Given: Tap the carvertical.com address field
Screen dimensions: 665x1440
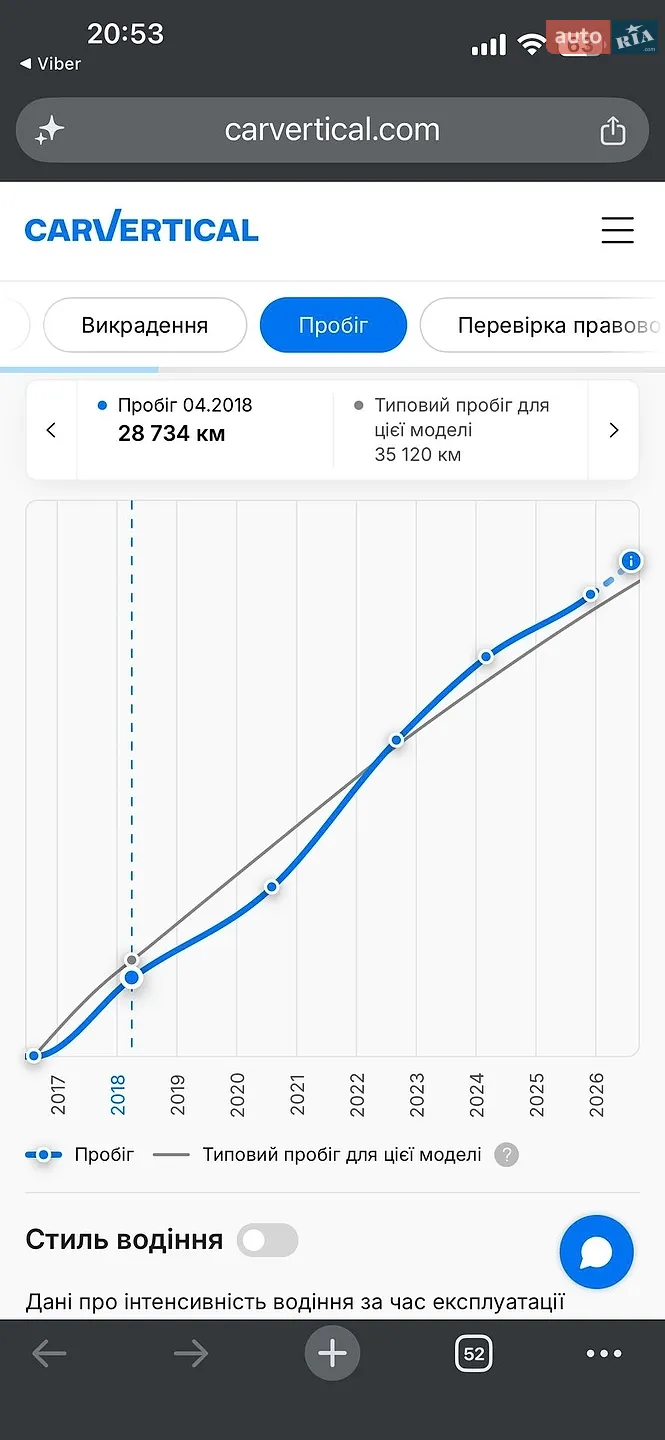Looking at the screenshot, I should pyautogui.click(x=332, y=130).
